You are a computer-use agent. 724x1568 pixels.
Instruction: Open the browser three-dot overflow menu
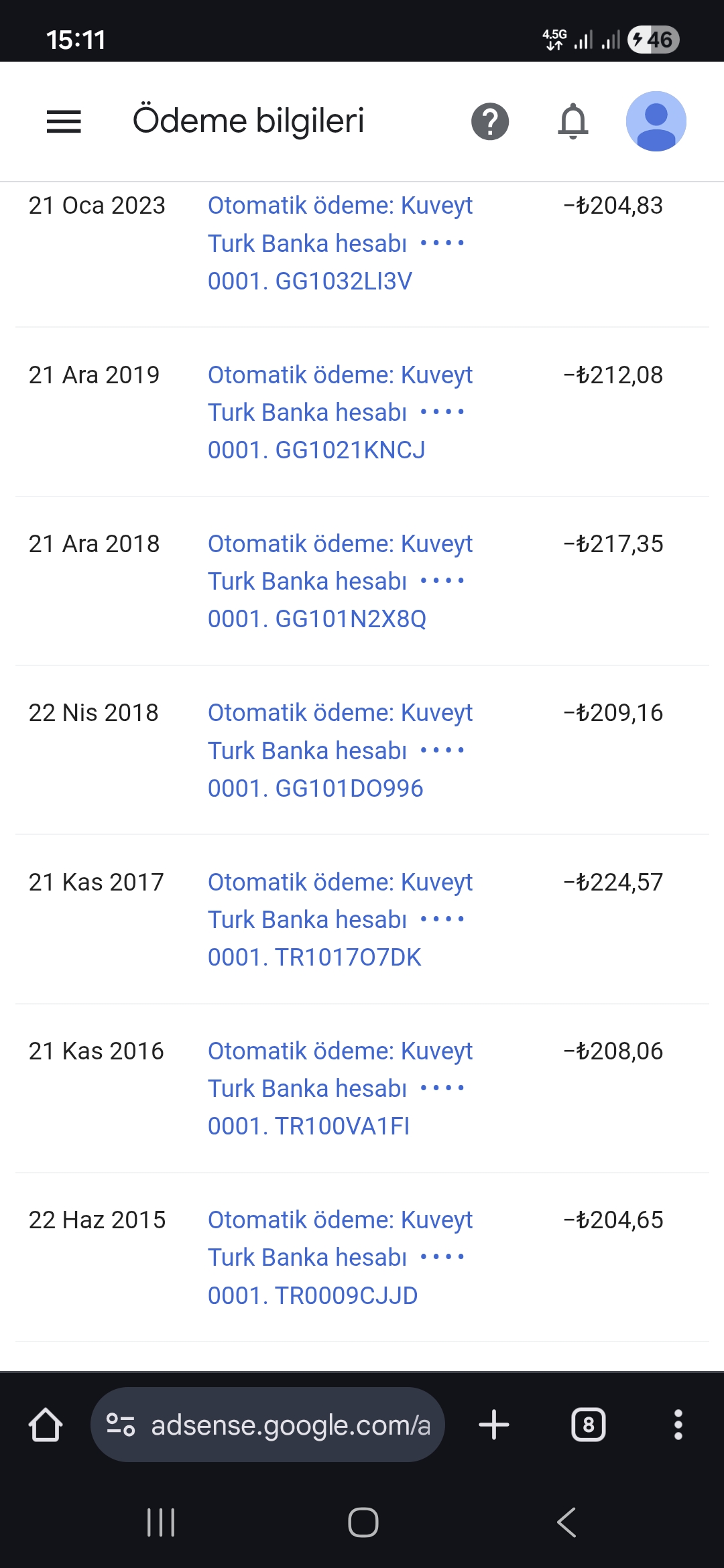678,1425
